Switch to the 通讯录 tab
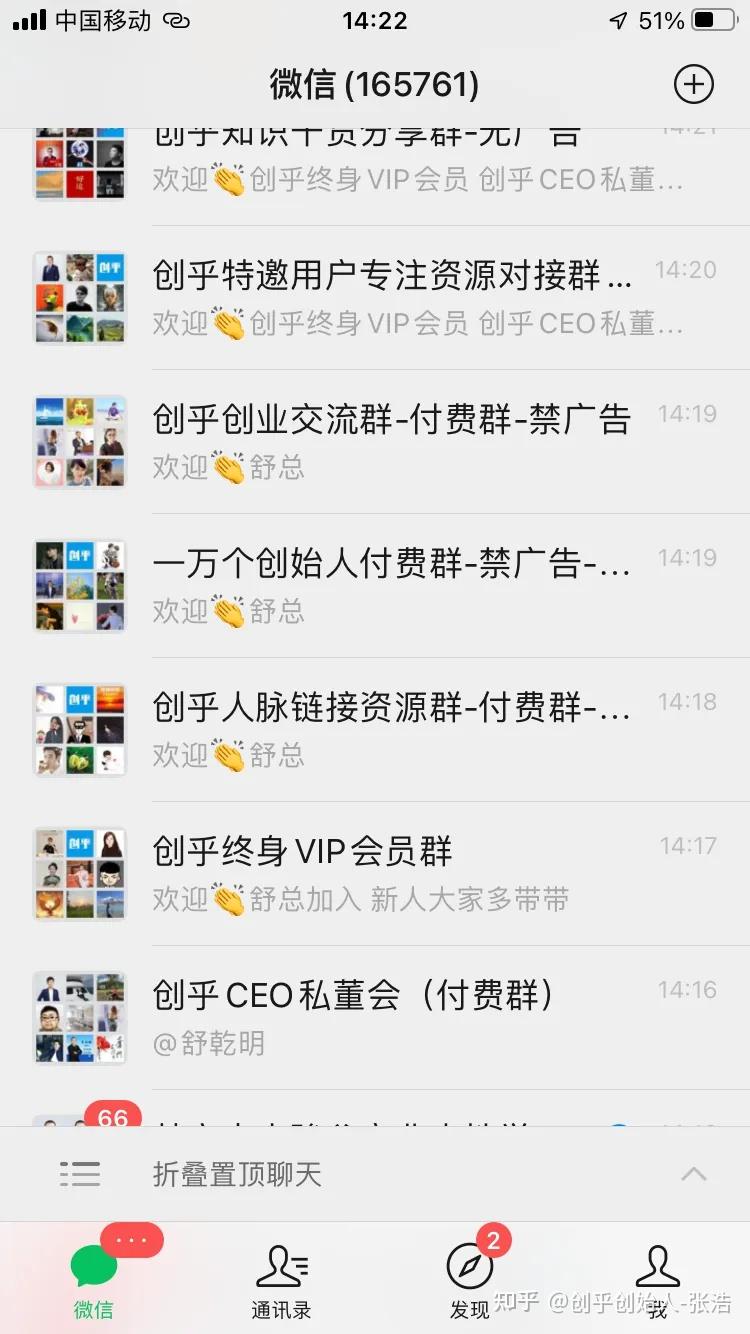This screenshot has width=750, height=1334. pyautogui.click(x=281, y=1282)
